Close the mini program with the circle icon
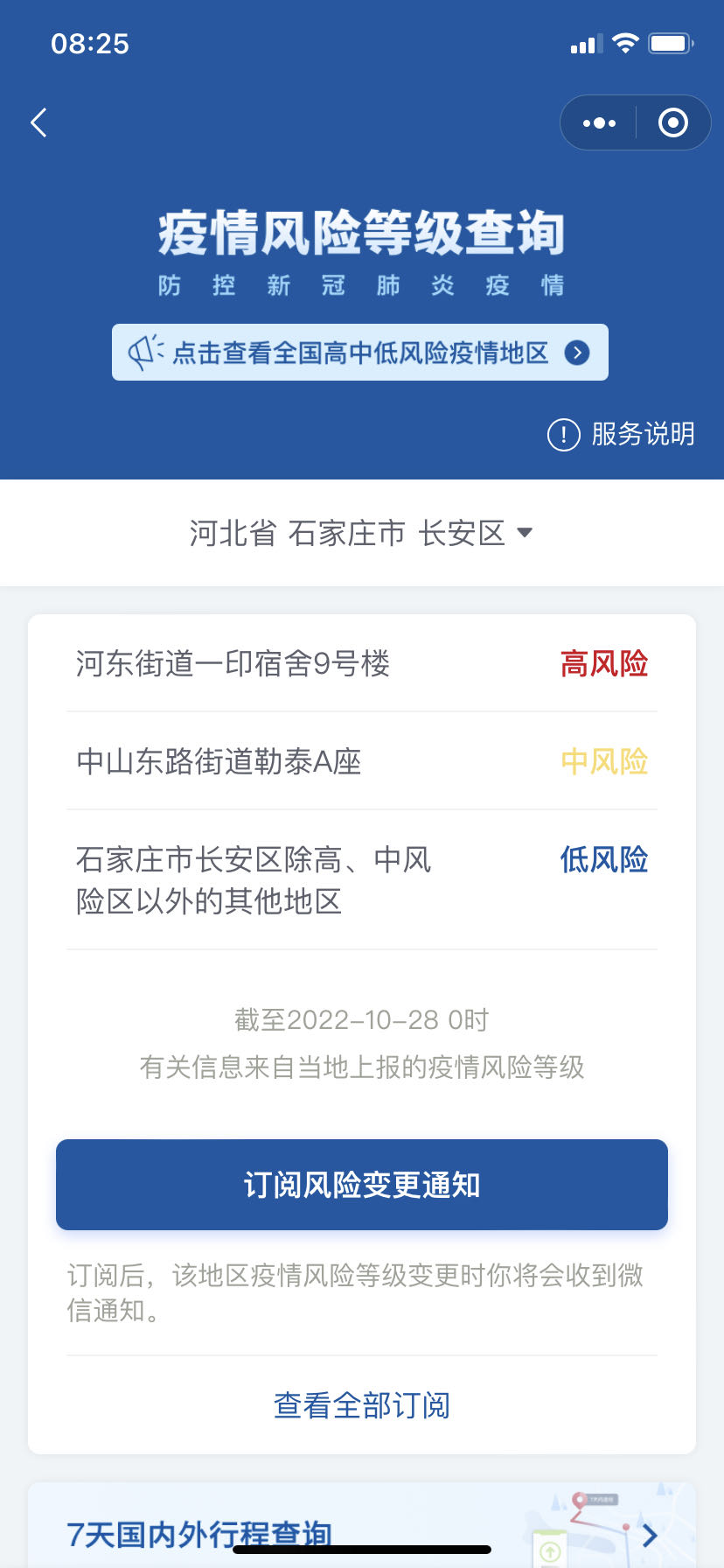The image size is (724, 1568). pyautogui.click(x=672, y=122)
